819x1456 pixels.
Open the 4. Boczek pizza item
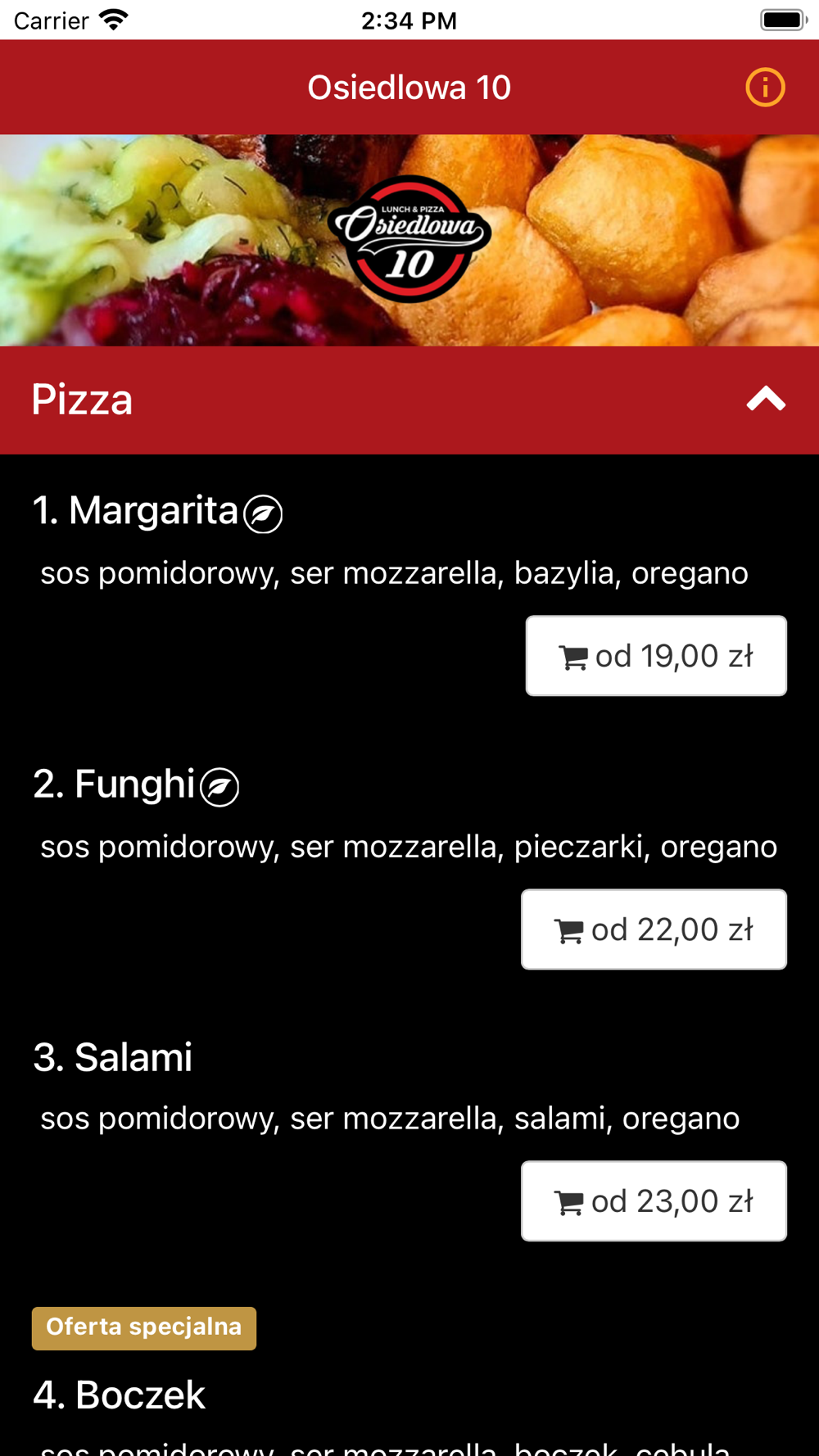pyautogui.click(x=120, y=1395)
